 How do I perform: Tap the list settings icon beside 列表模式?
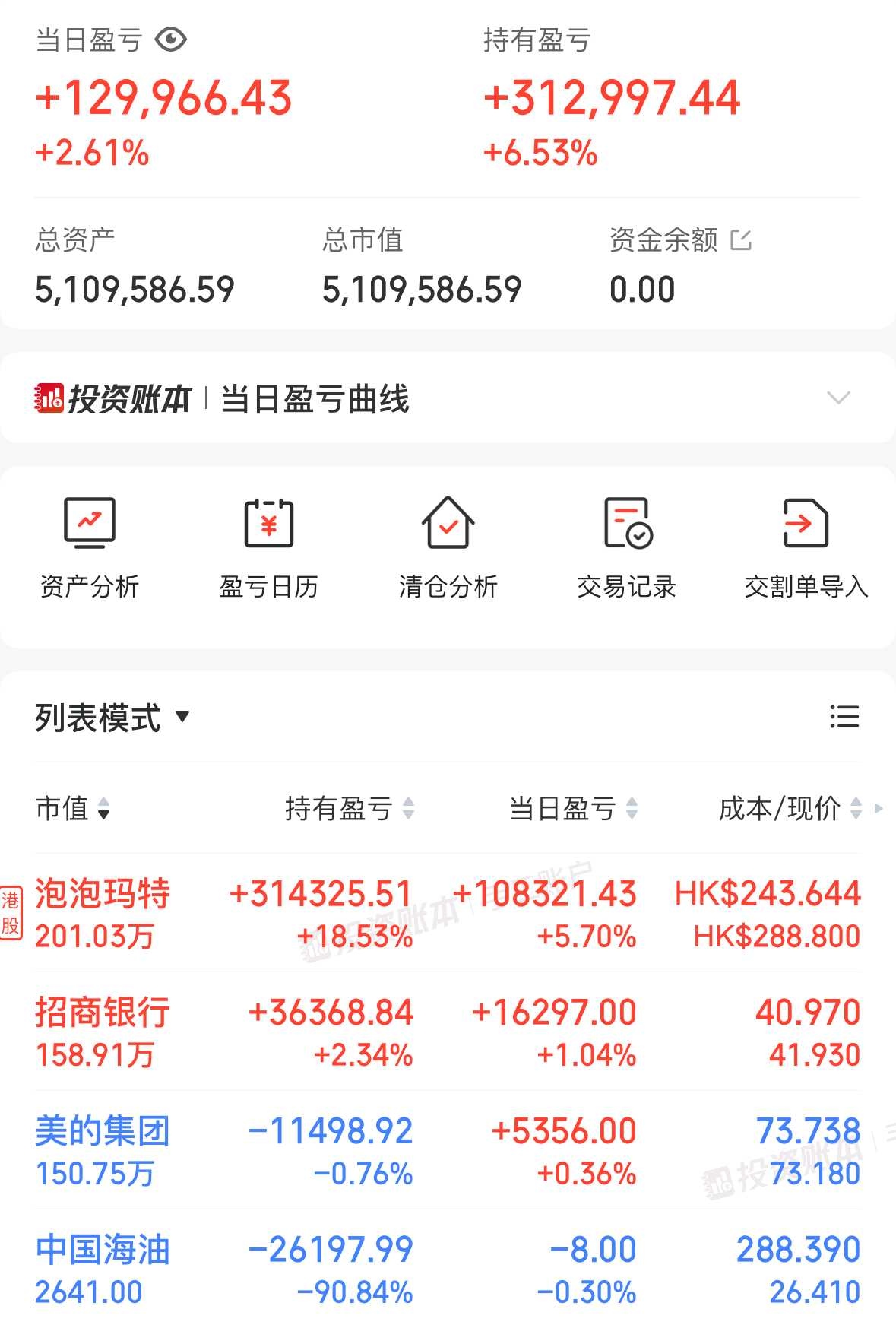click(844, 717)
